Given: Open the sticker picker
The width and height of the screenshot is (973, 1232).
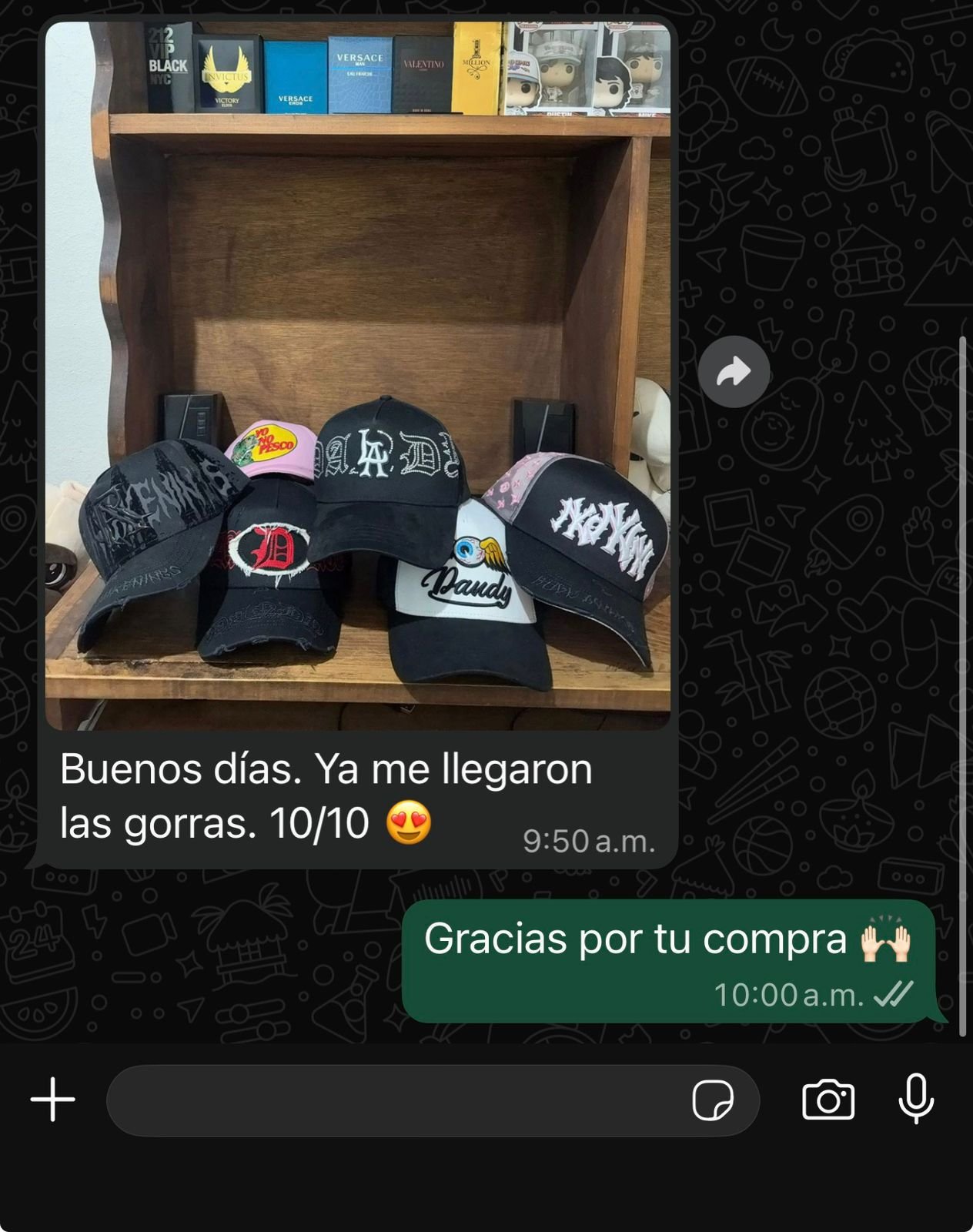Looking at the screenshot, I should coord(713,1101).
